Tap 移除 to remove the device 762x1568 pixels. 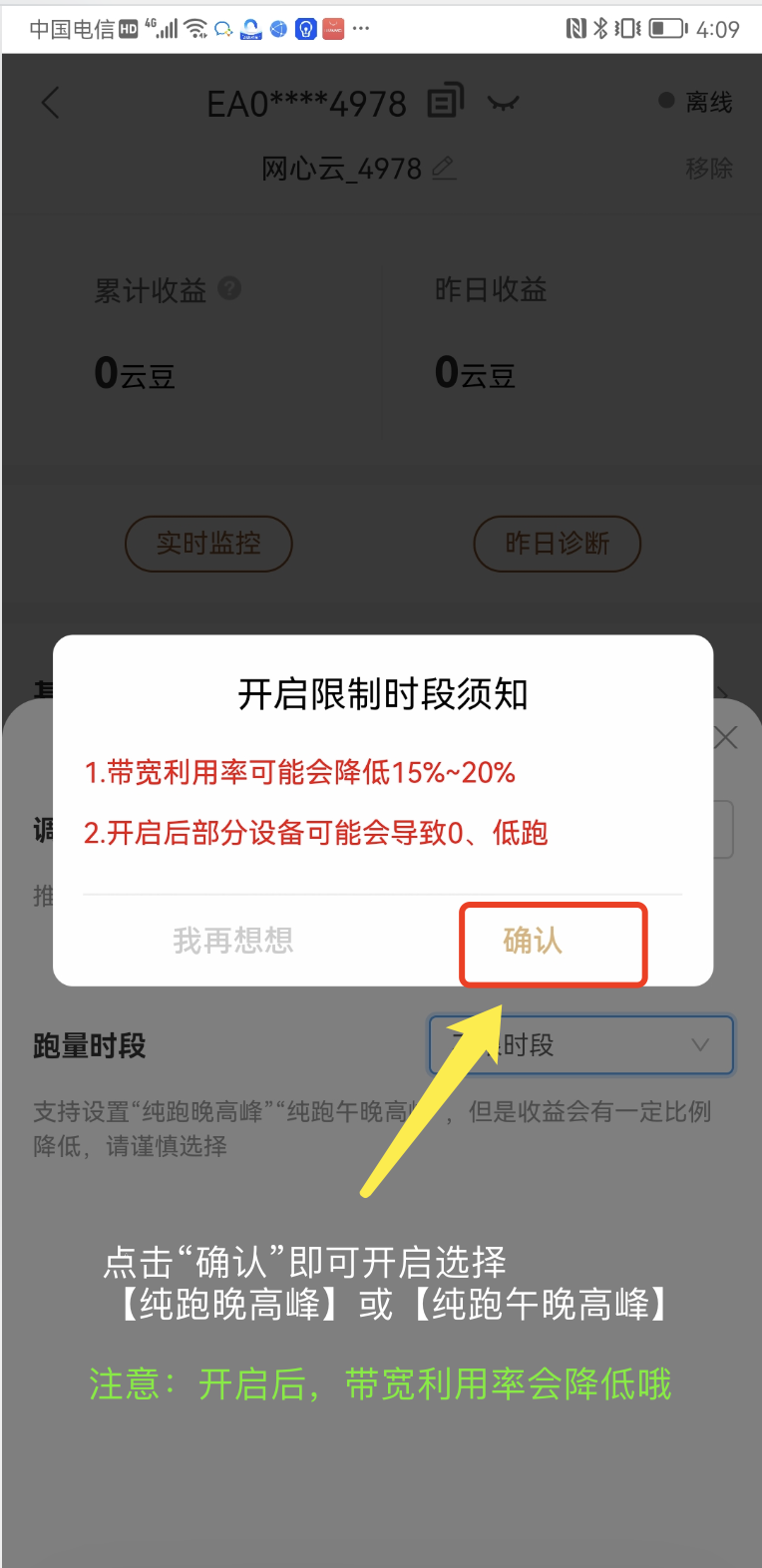pos(708,169)
